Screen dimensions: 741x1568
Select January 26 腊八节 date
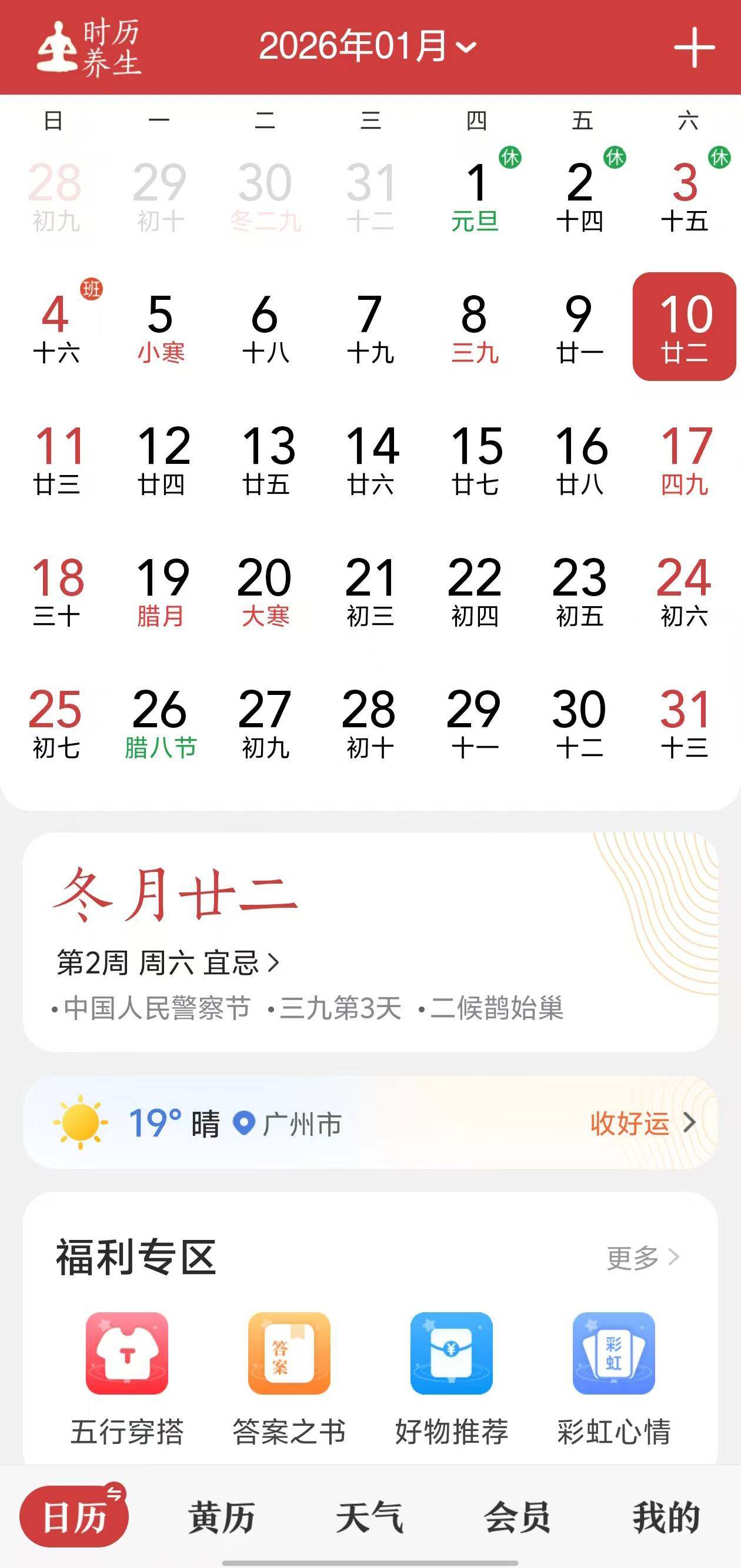pos(161,723)
